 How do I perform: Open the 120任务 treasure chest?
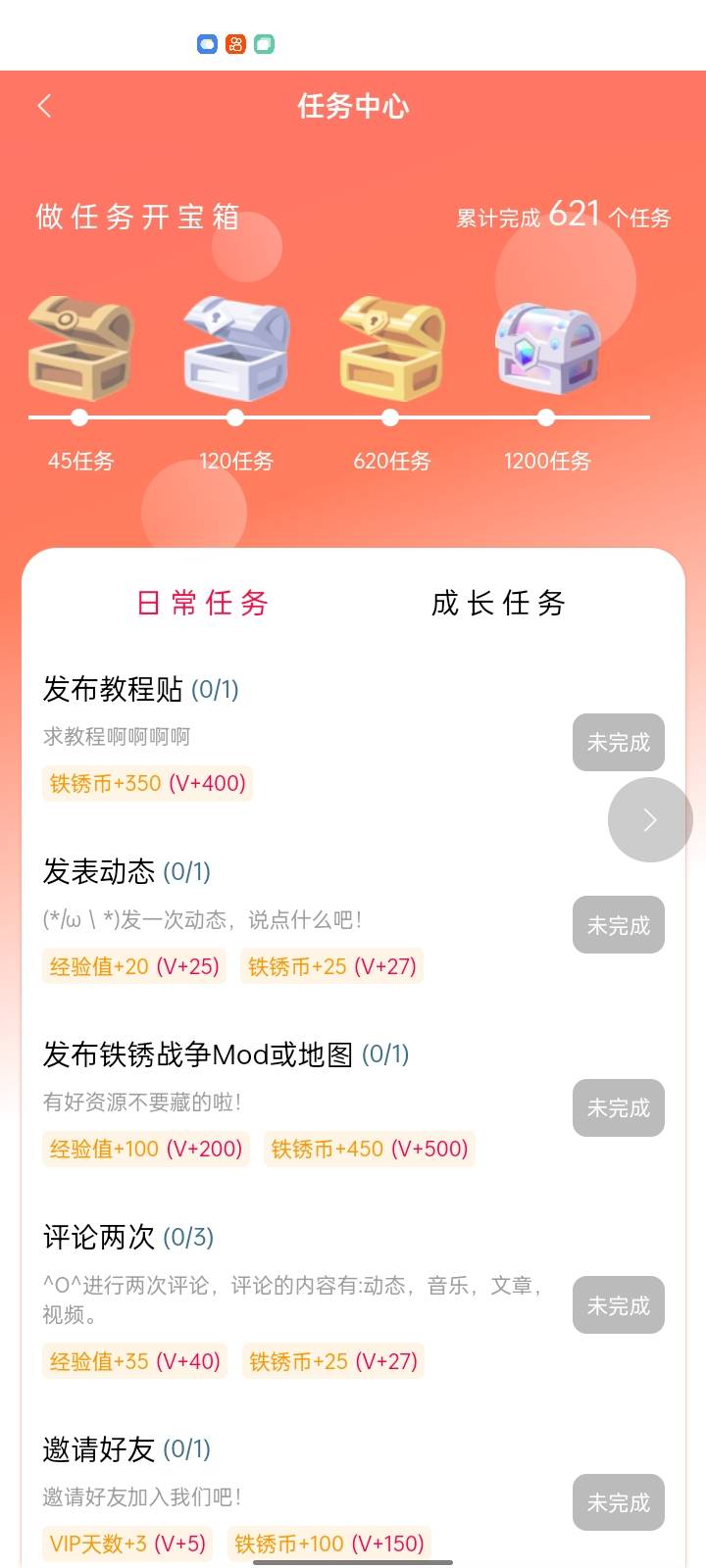pyautogui.click(x=236, y=349)
